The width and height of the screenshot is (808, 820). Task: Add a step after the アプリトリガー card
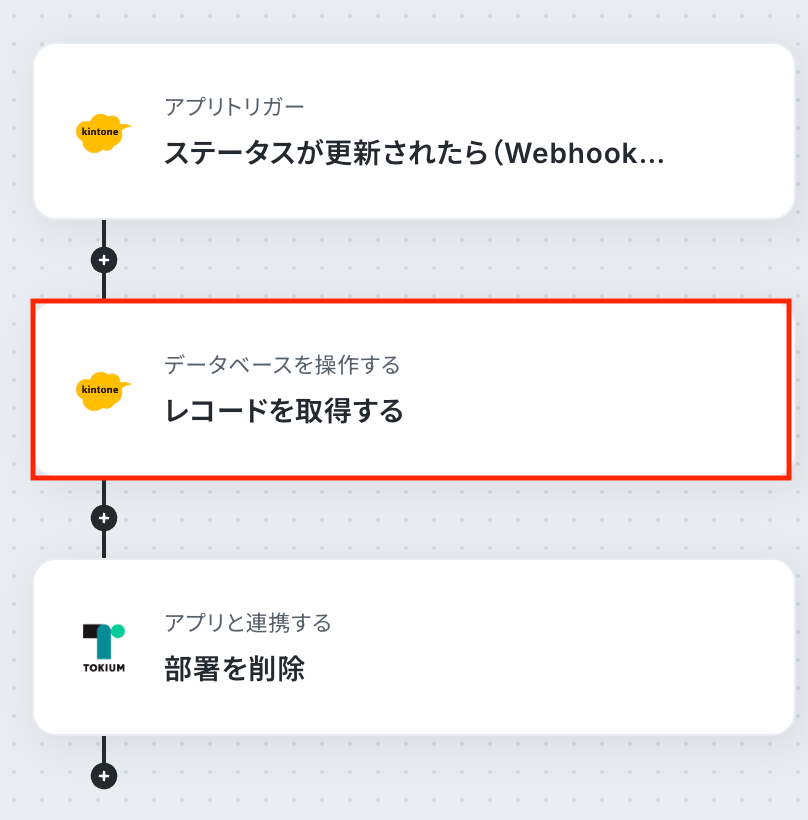point(104,260)
